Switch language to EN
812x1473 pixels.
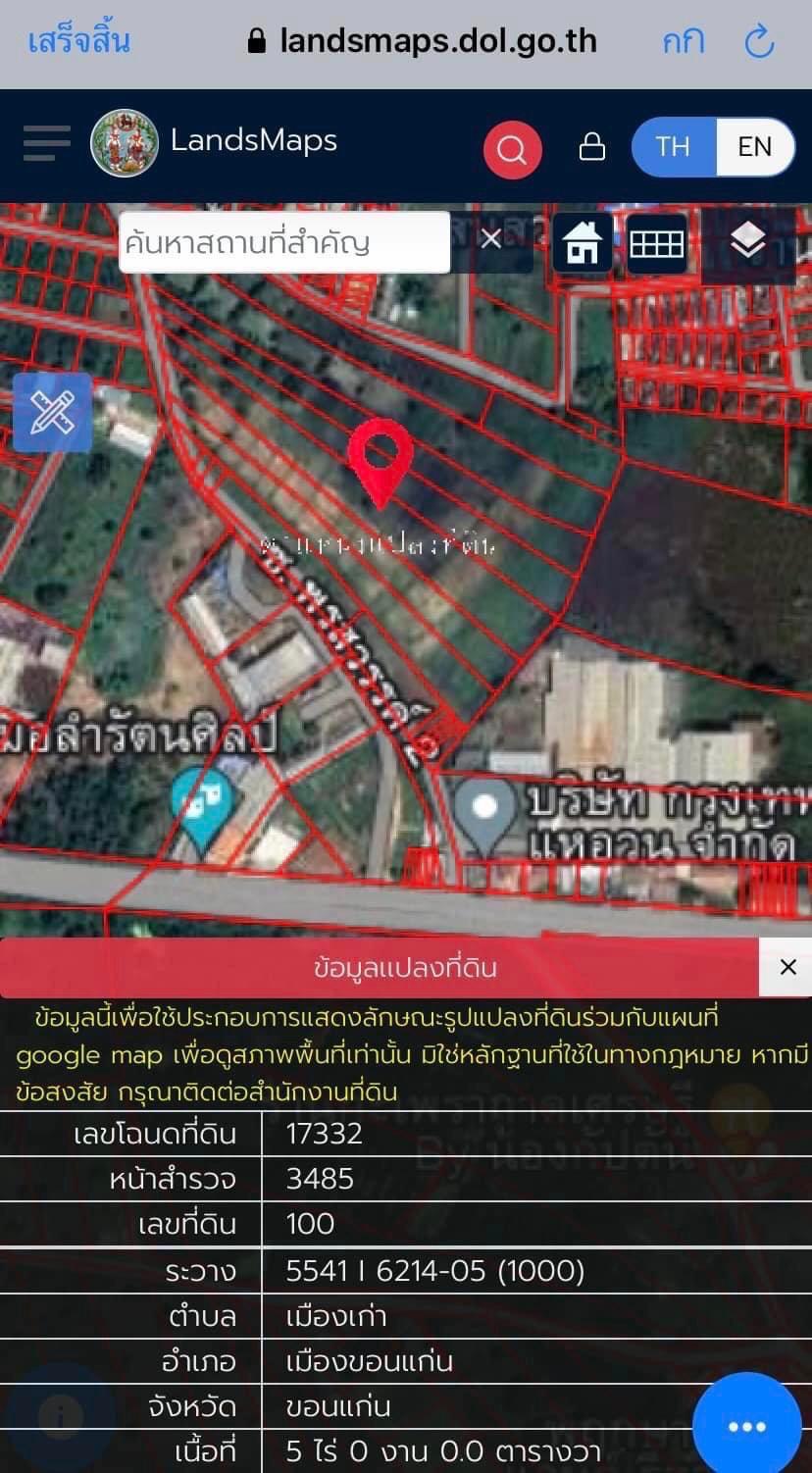click(754, 147)
